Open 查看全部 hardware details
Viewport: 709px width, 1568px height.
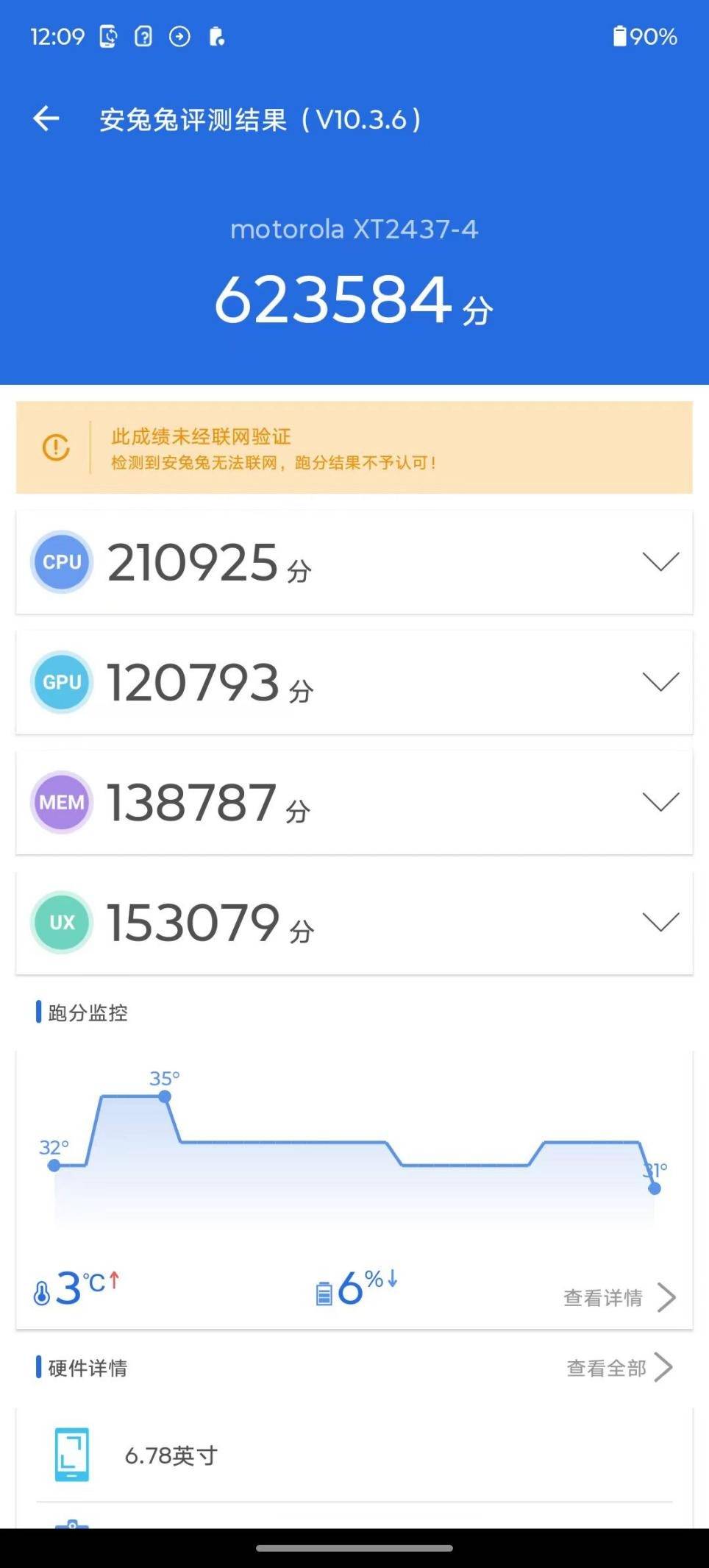pyautogui.click(x=618, y=1368)
